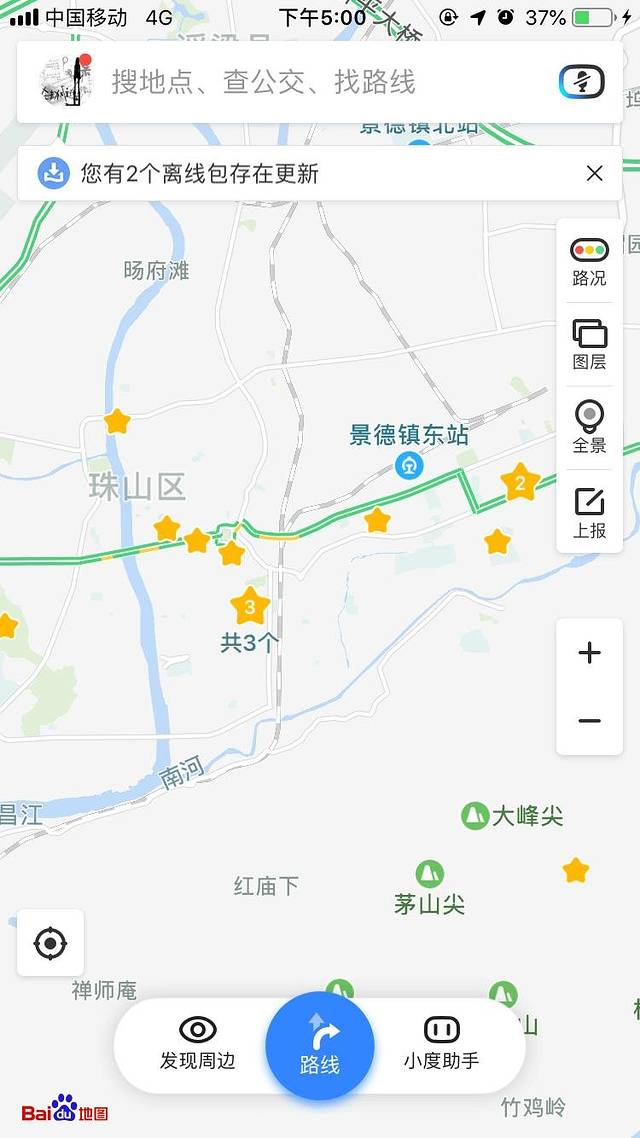640x1138 pixels.
Task: Toggle the 路况 traffic layer
Action: coord(589,262)
